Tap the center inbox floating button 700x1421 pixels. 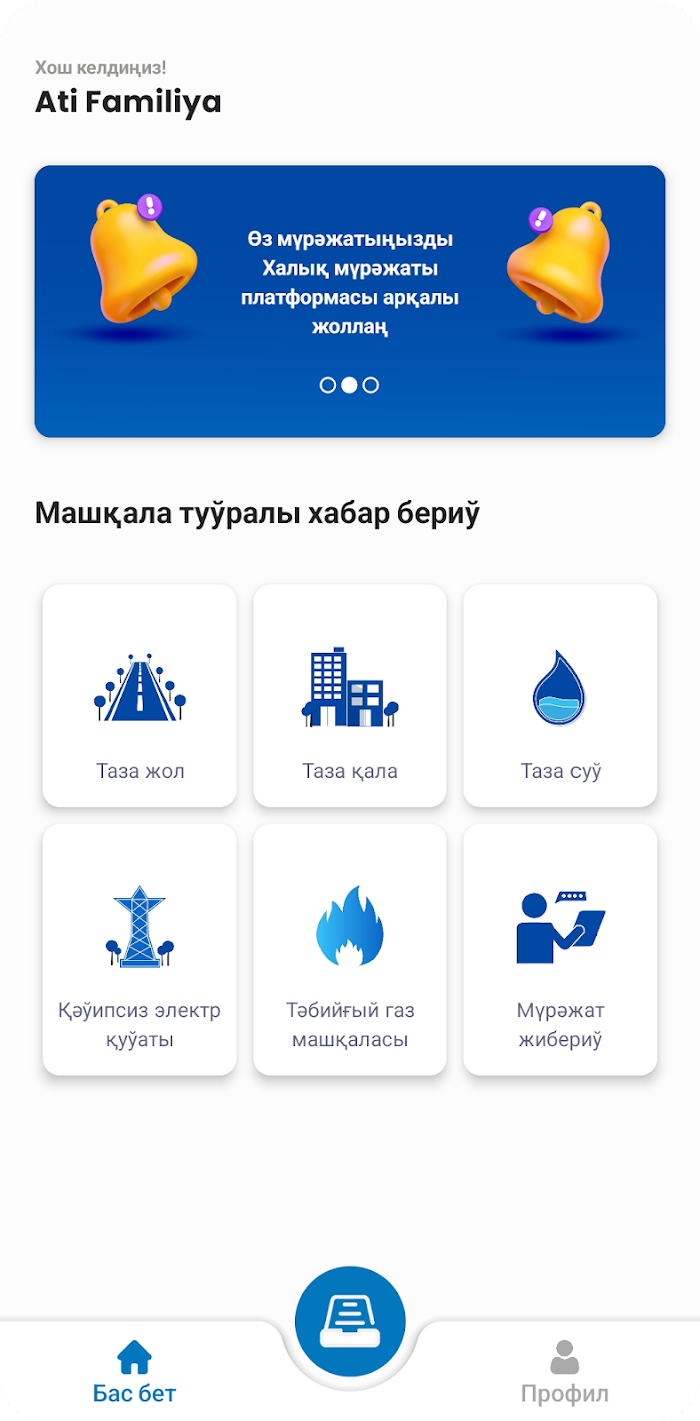coord(350,1322)
